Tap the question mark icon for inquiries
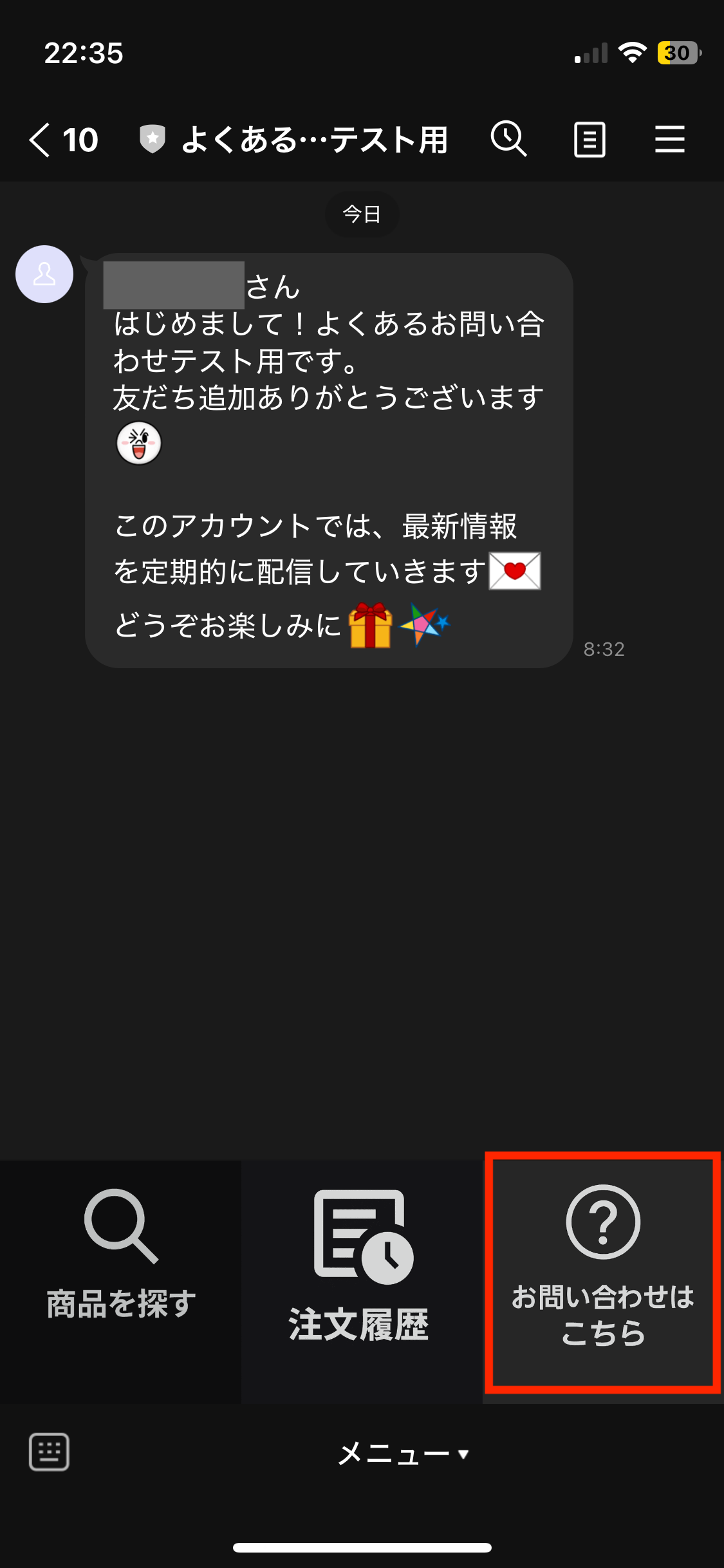Image resolution: width=724 pixels, height=1568 pixels. (603, 1223)
